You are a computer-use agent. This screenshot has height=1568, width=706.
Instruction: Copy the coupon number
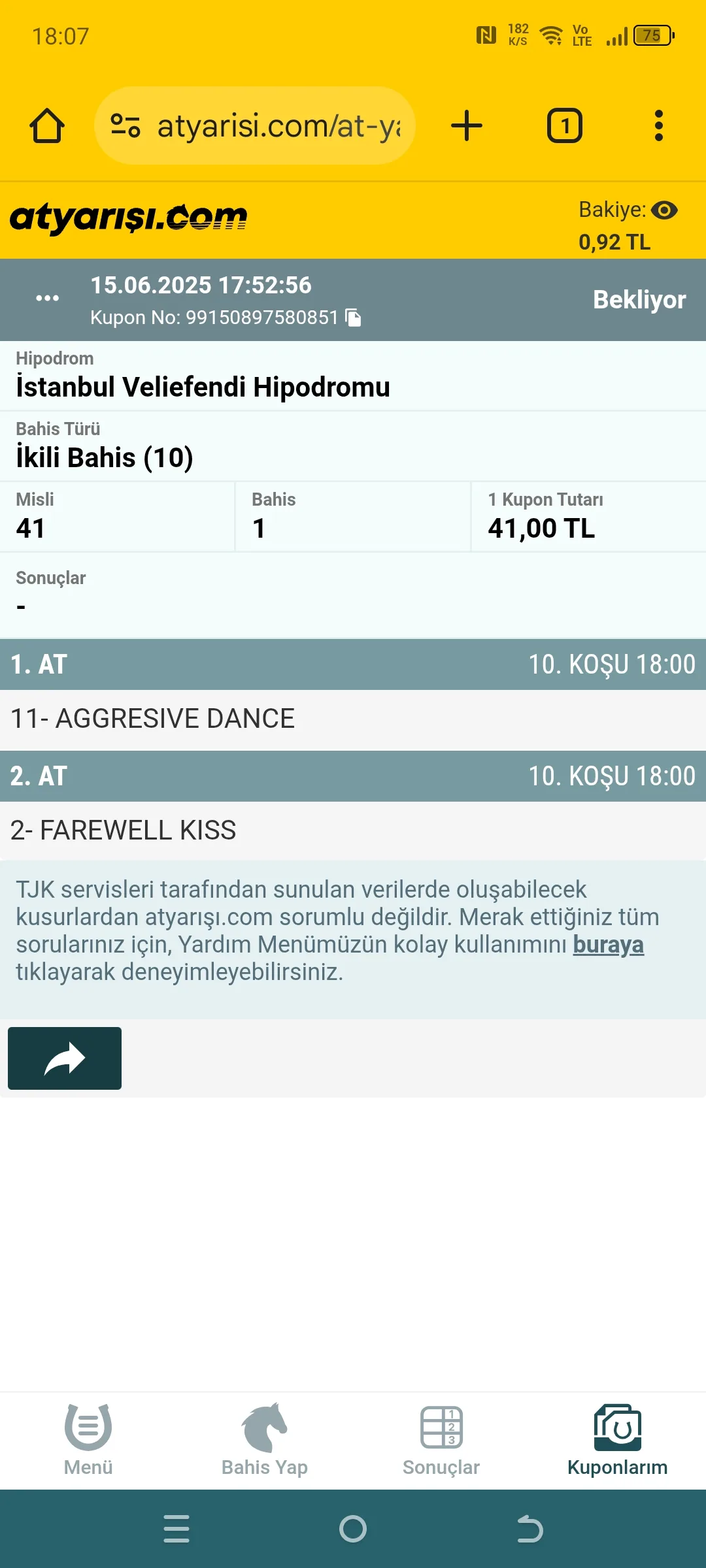coord(354,318)
